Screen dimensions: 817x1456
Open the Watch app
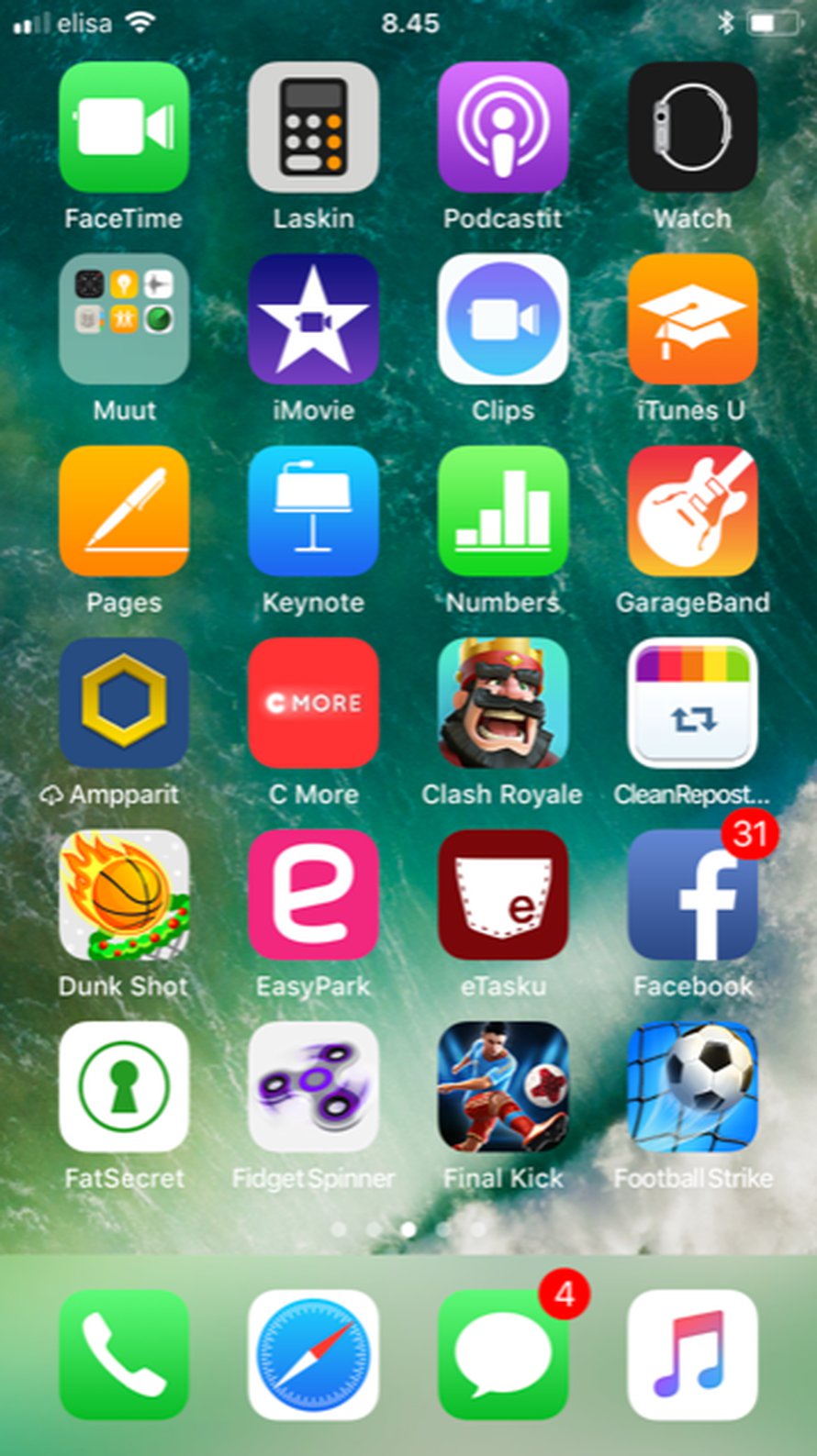692,127
